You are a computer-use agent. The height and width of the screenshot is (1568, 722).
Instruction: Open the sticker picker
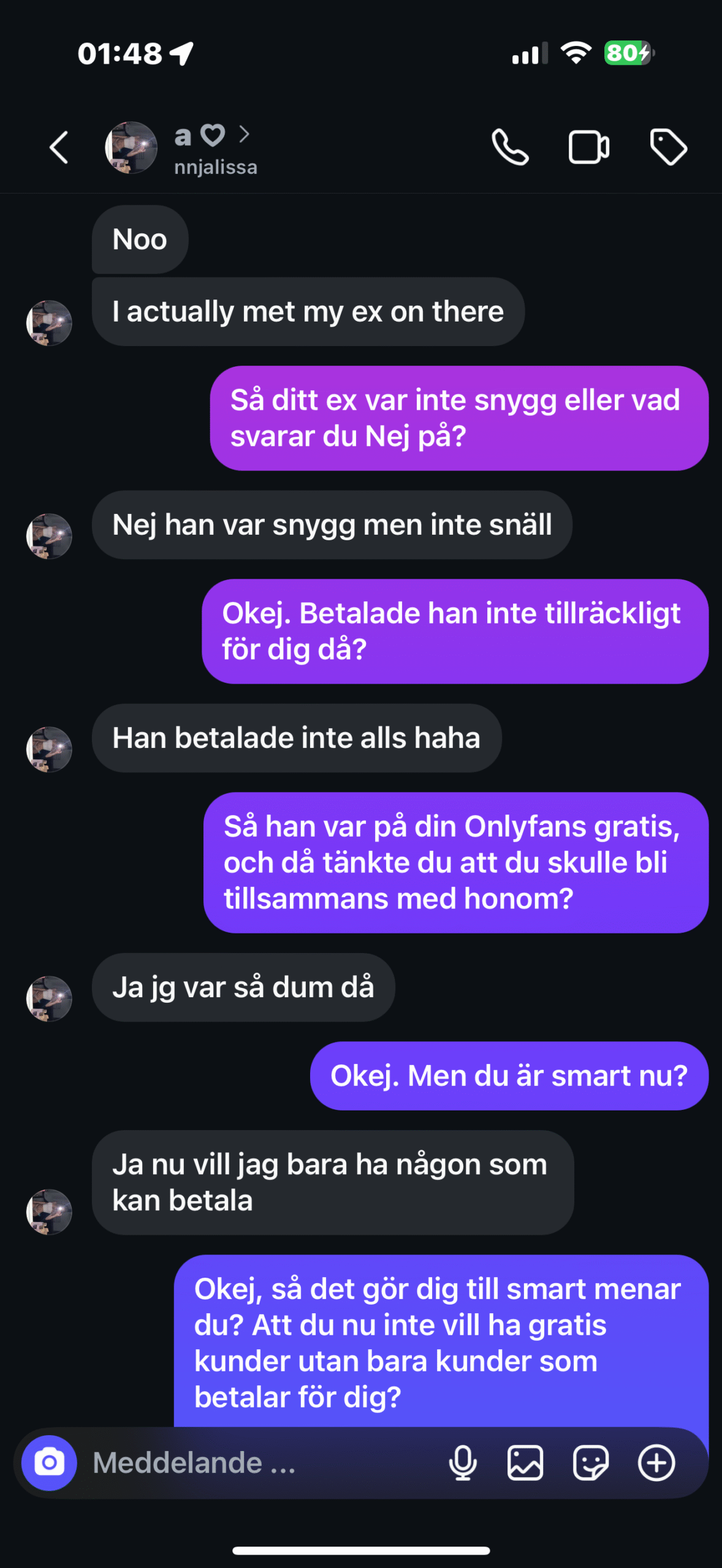point(591,1463)
